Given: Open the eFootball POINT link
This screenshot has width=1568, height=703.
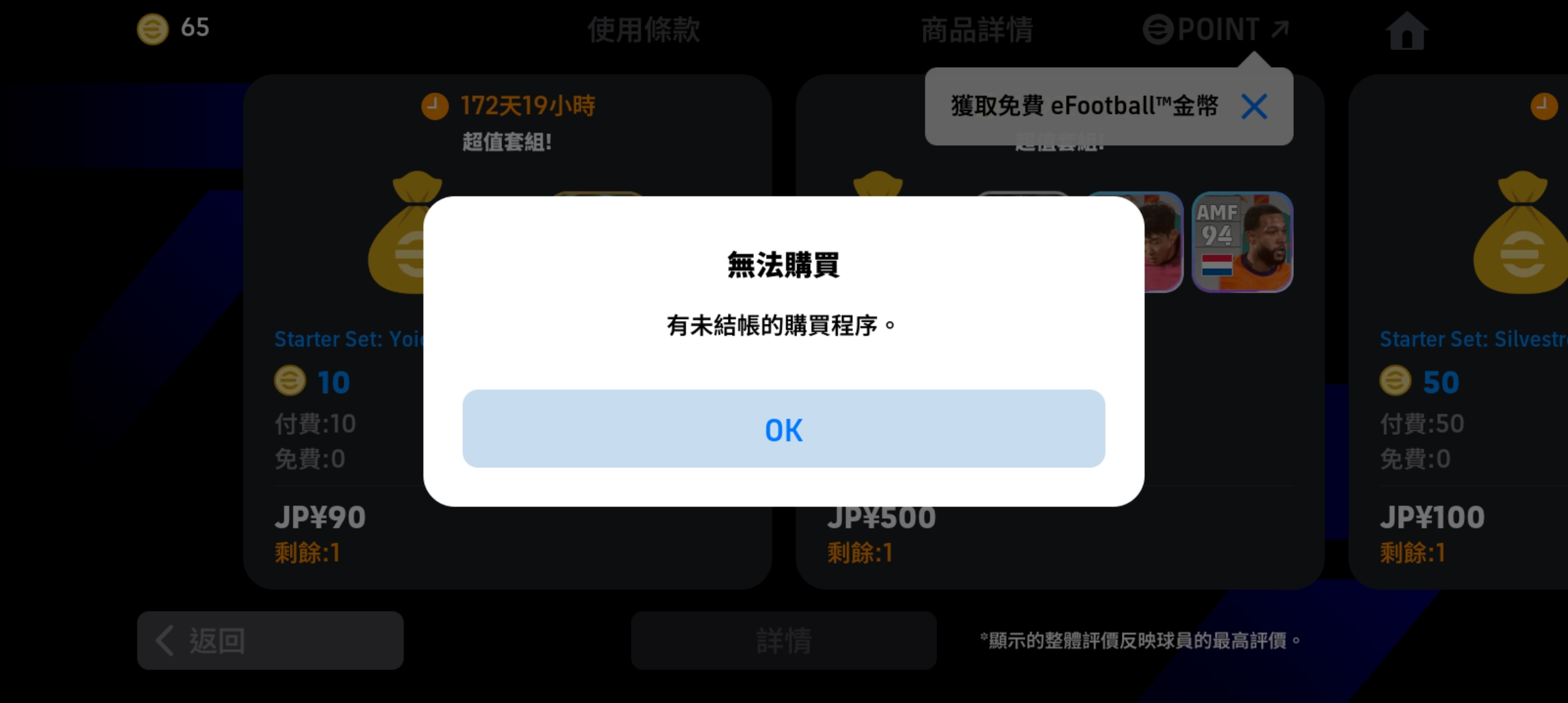Looking at the screenshot, I should pyautogui.click(x=1216, y=30).
